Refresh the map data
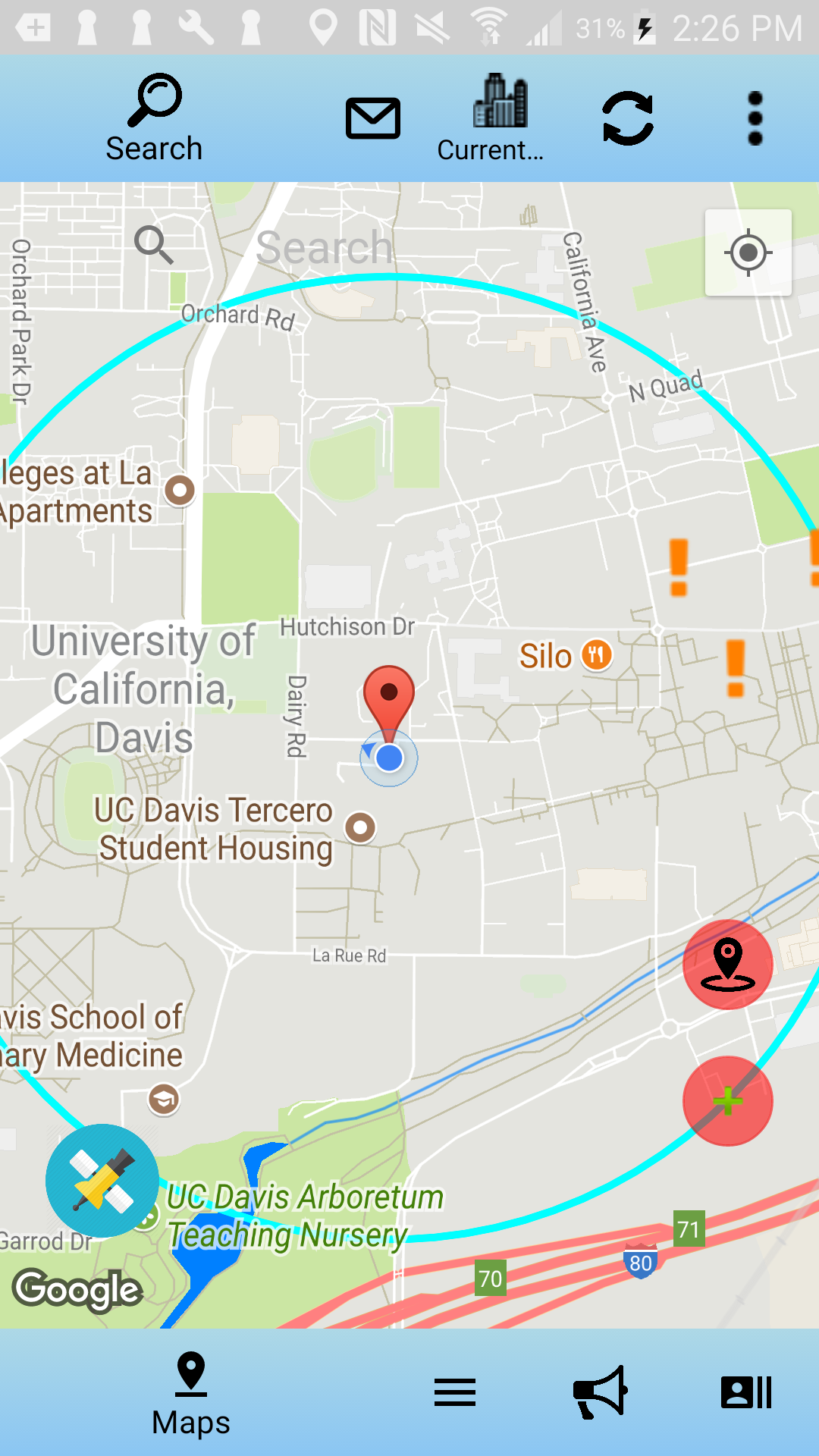Screen dimensions: 819x1456 (628, 119)
